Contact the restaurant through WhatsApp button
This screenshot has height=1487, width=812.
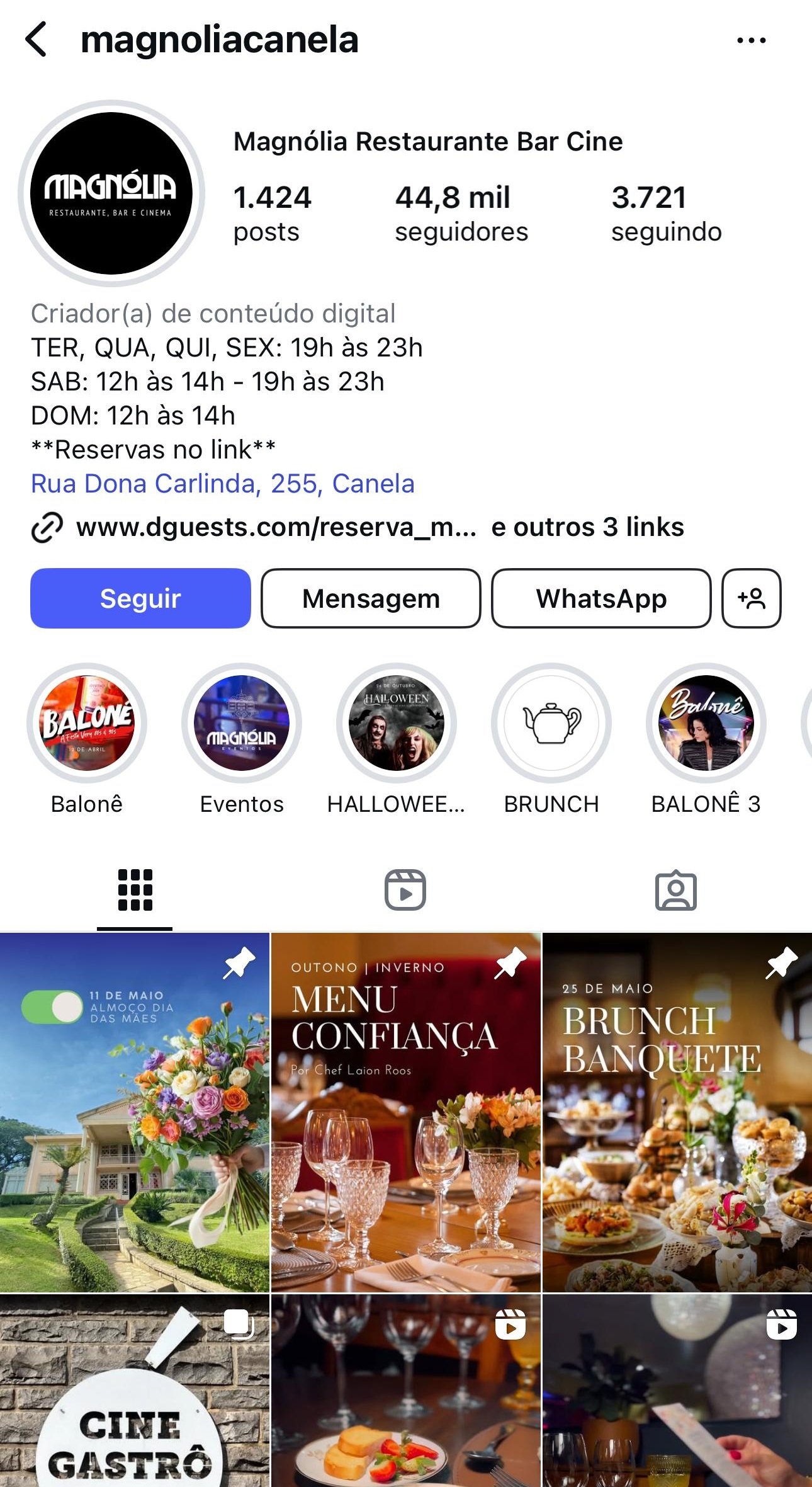click(601, 598)
